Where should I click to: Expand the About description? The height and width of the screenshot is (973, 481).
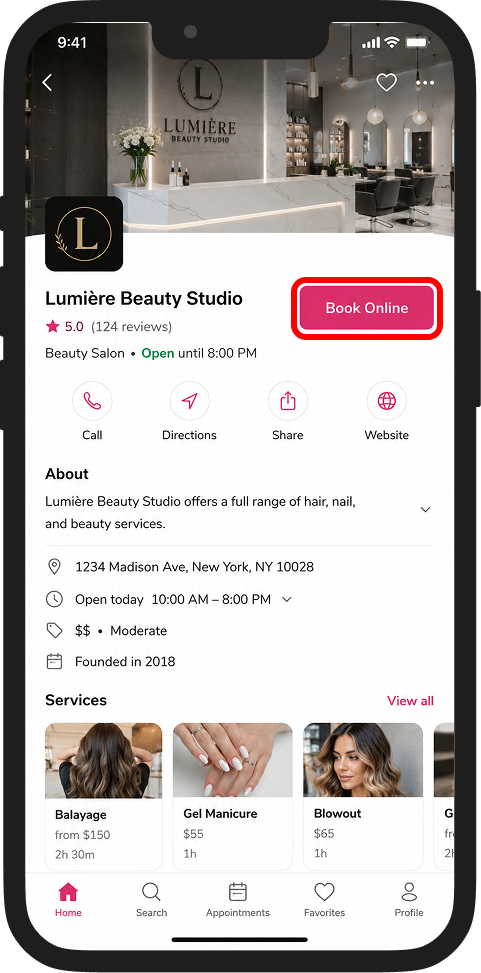[x=425, y=509]
